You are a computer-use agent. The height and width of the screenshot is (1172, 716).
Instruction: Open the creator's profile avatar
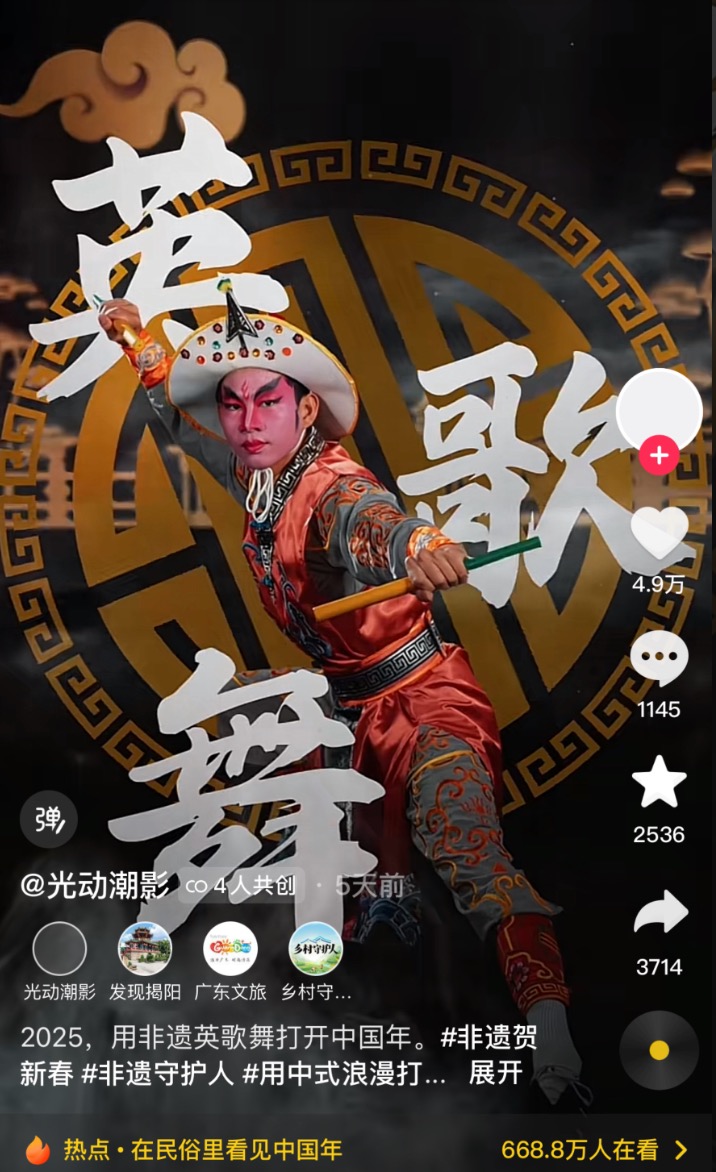[659, 408]
